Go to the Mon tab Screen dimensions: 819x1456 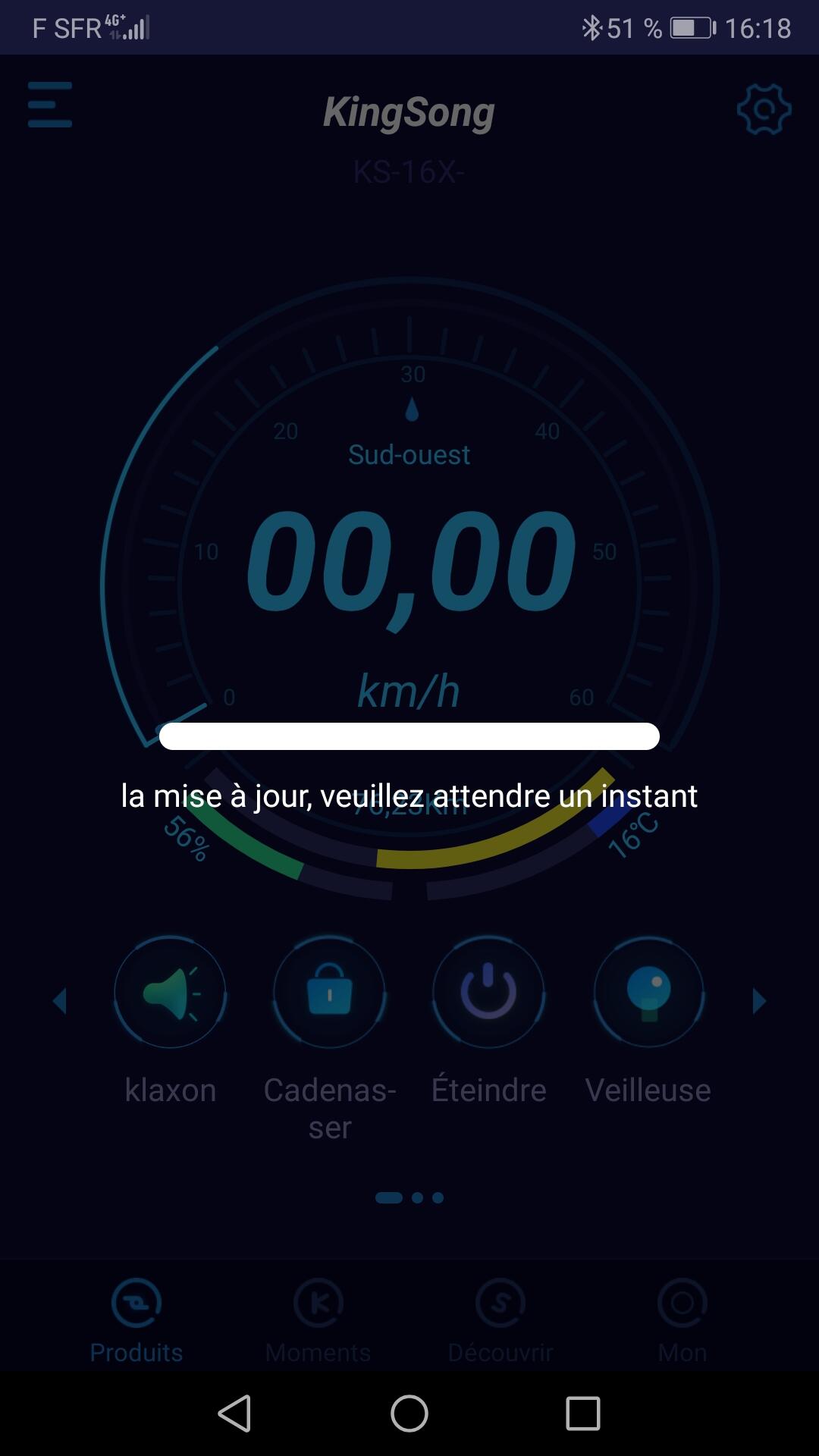point(682,1321)
